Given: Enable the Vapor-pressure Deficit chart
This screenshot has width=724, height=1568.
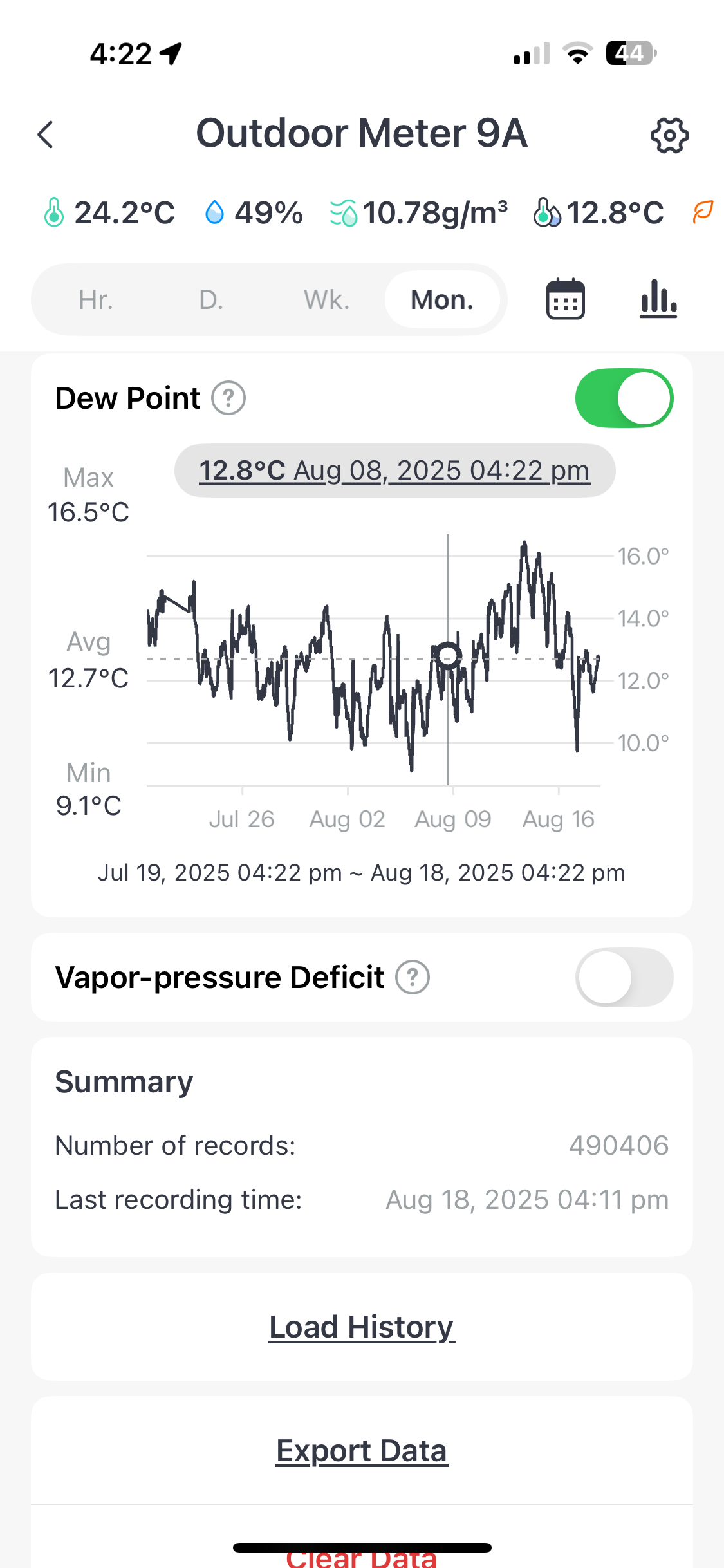Looking at the screenshot, I should (624, 977).
